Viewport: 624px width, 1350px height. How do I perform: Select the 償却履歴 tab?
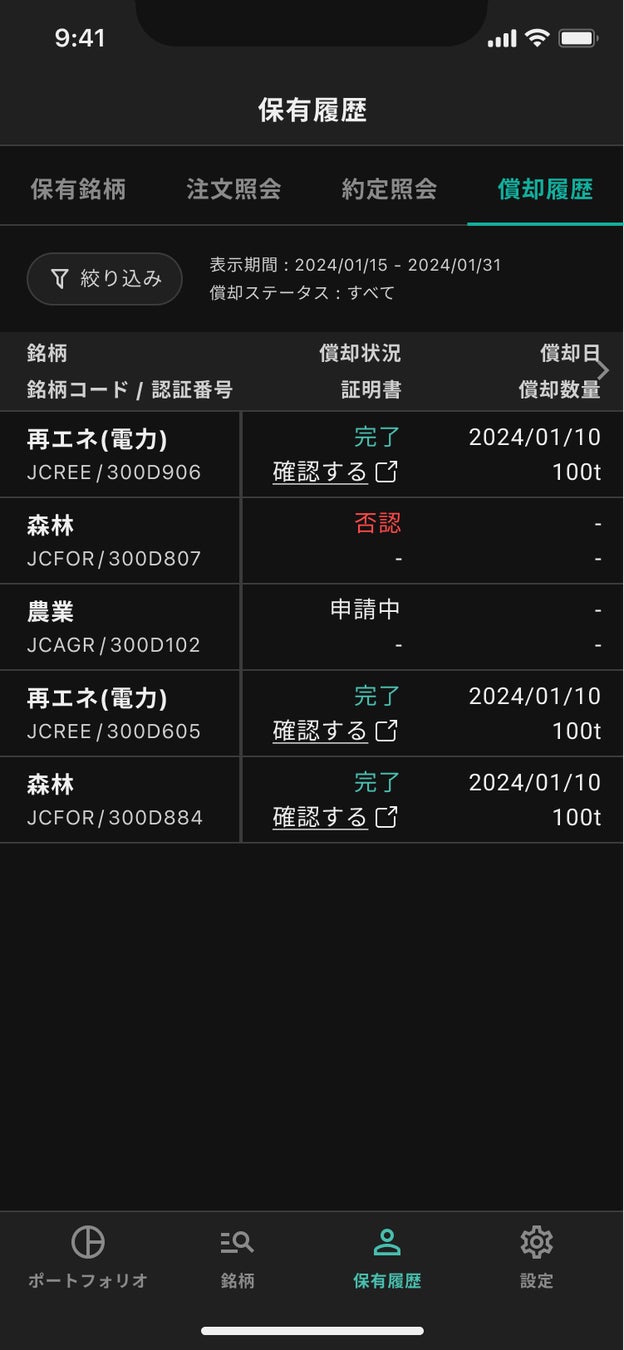click(545, 188)
